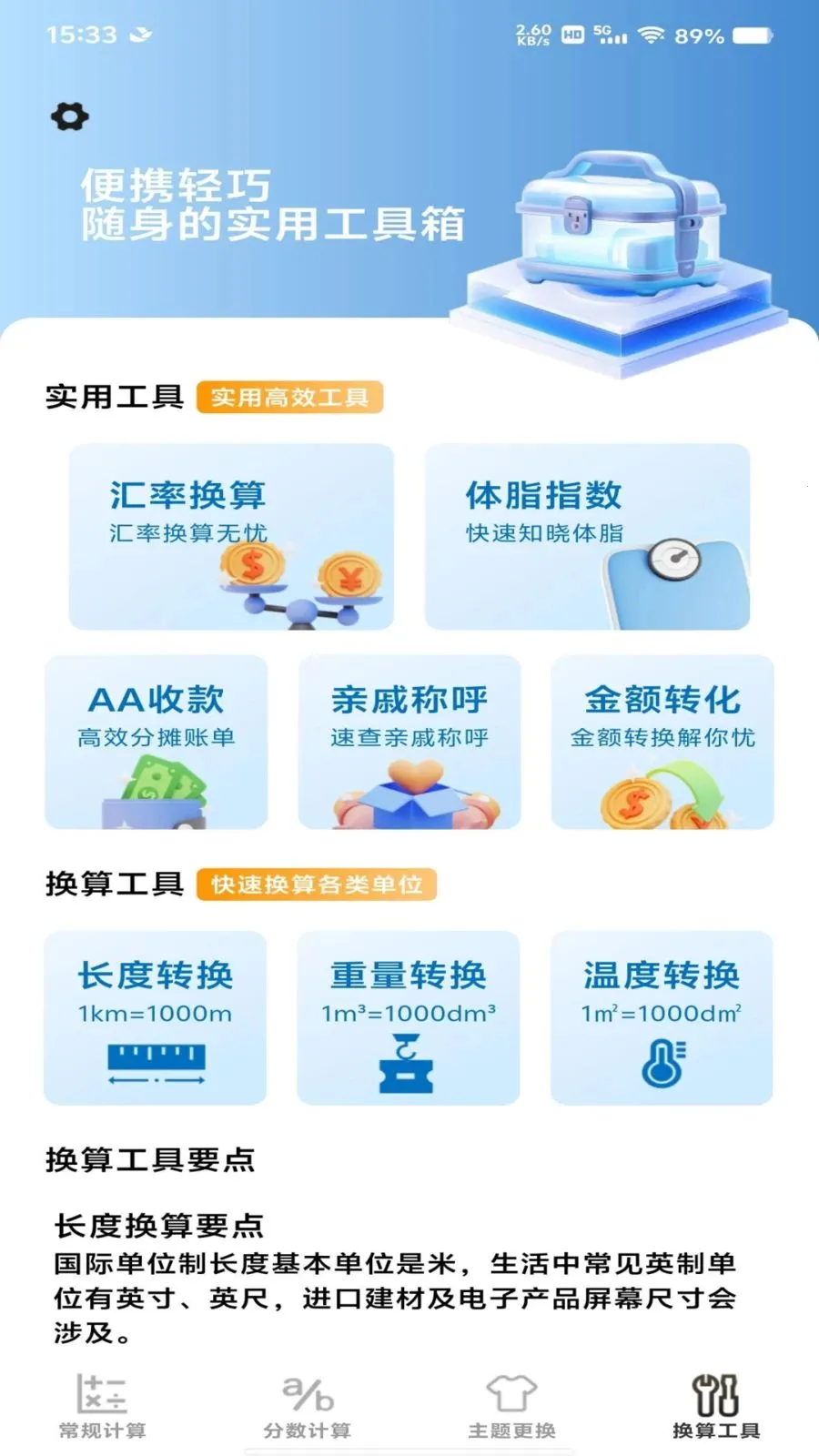
Task: Launch the AA收款 bill splitting tool
Action: tap(157, 742)
